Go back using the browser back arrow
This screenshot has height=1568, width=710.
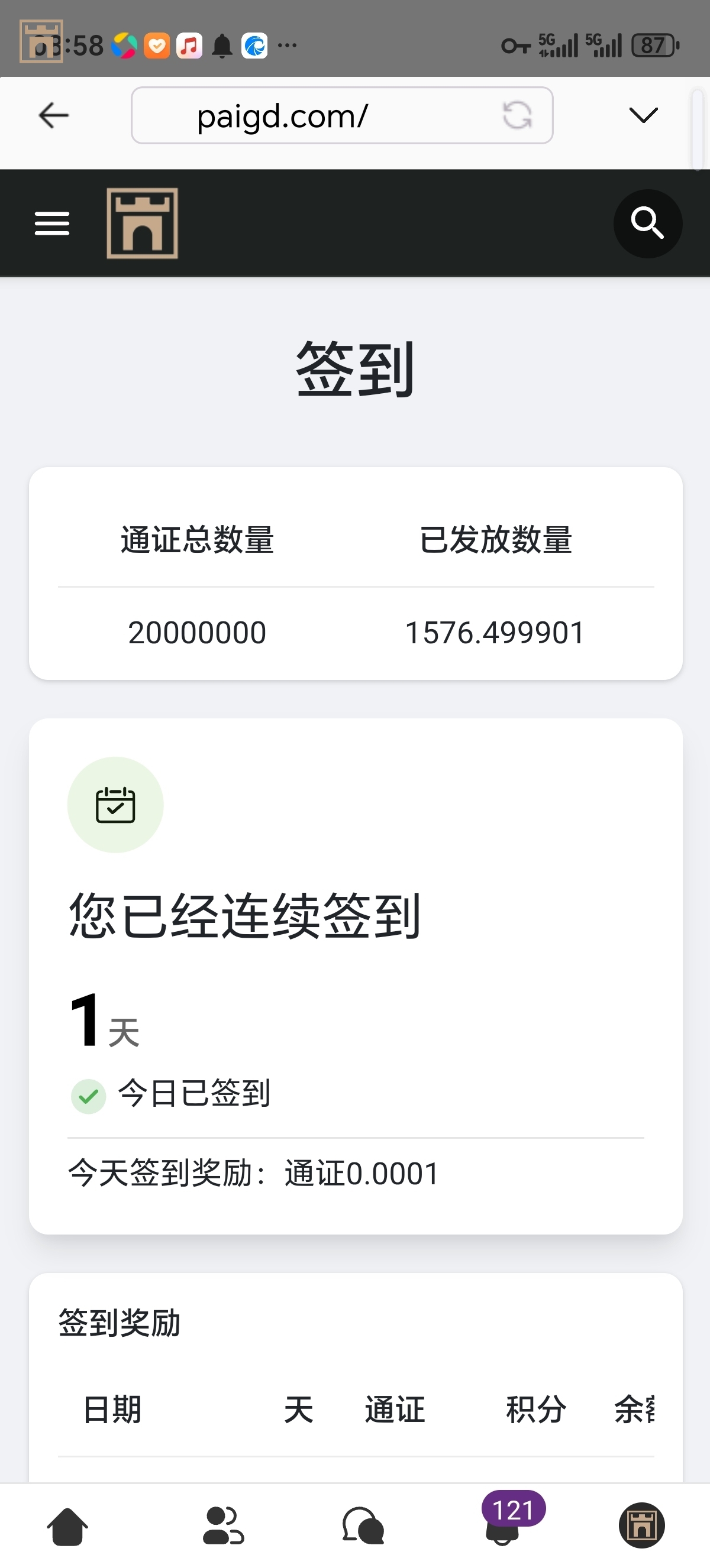[x=54, y=115]
